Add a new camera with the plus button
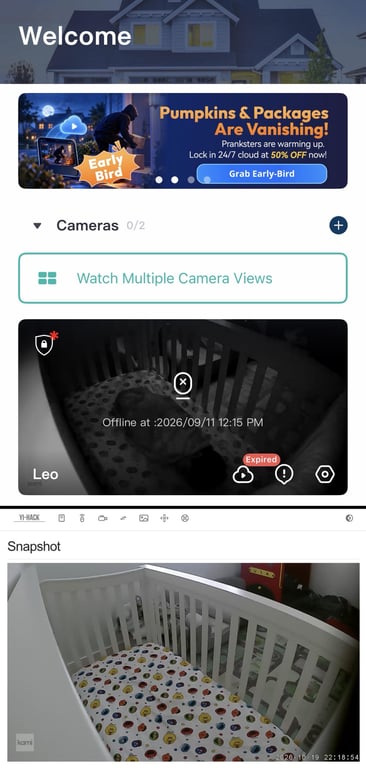Viewport: 366px width, 768px height. 338,225
